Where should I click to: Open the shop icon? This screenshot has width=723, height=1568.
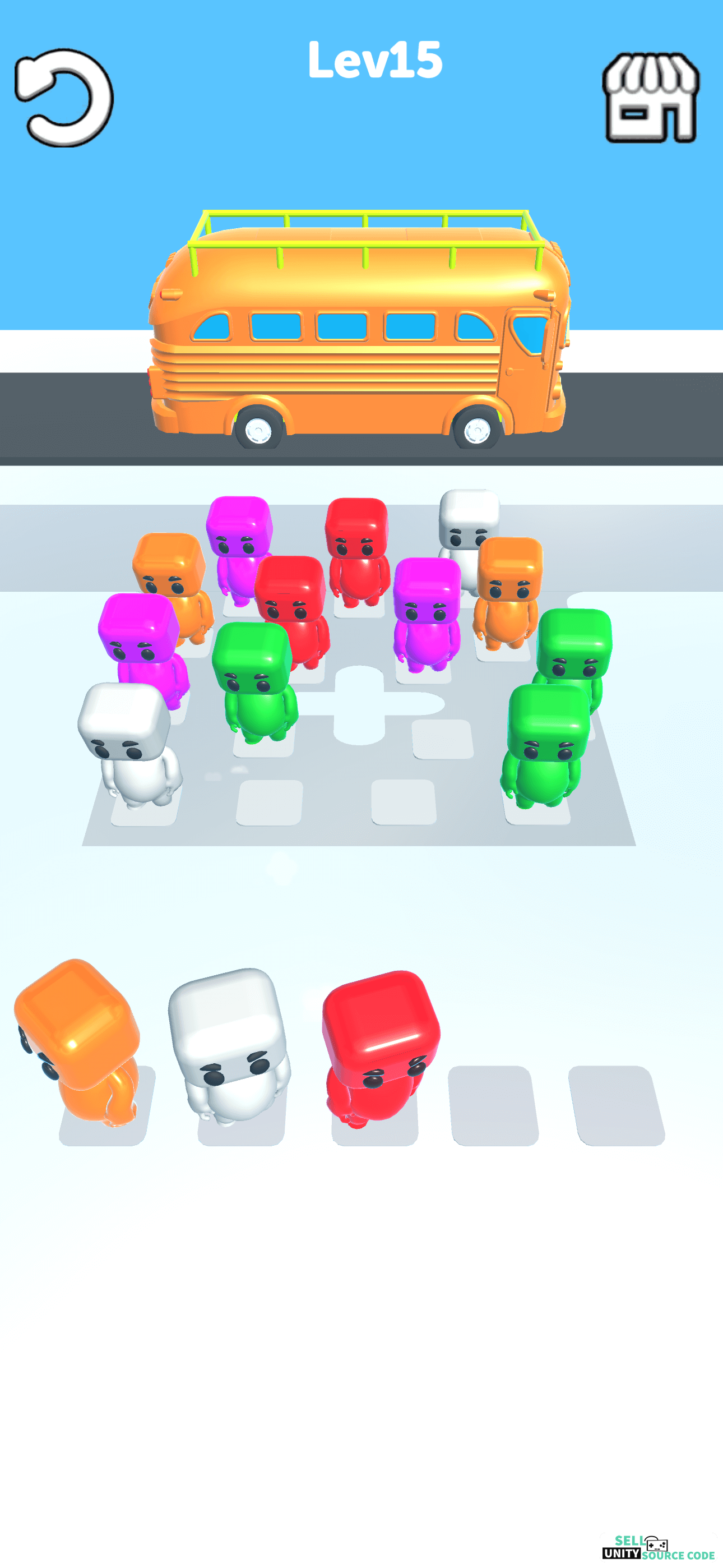[650, 98]
